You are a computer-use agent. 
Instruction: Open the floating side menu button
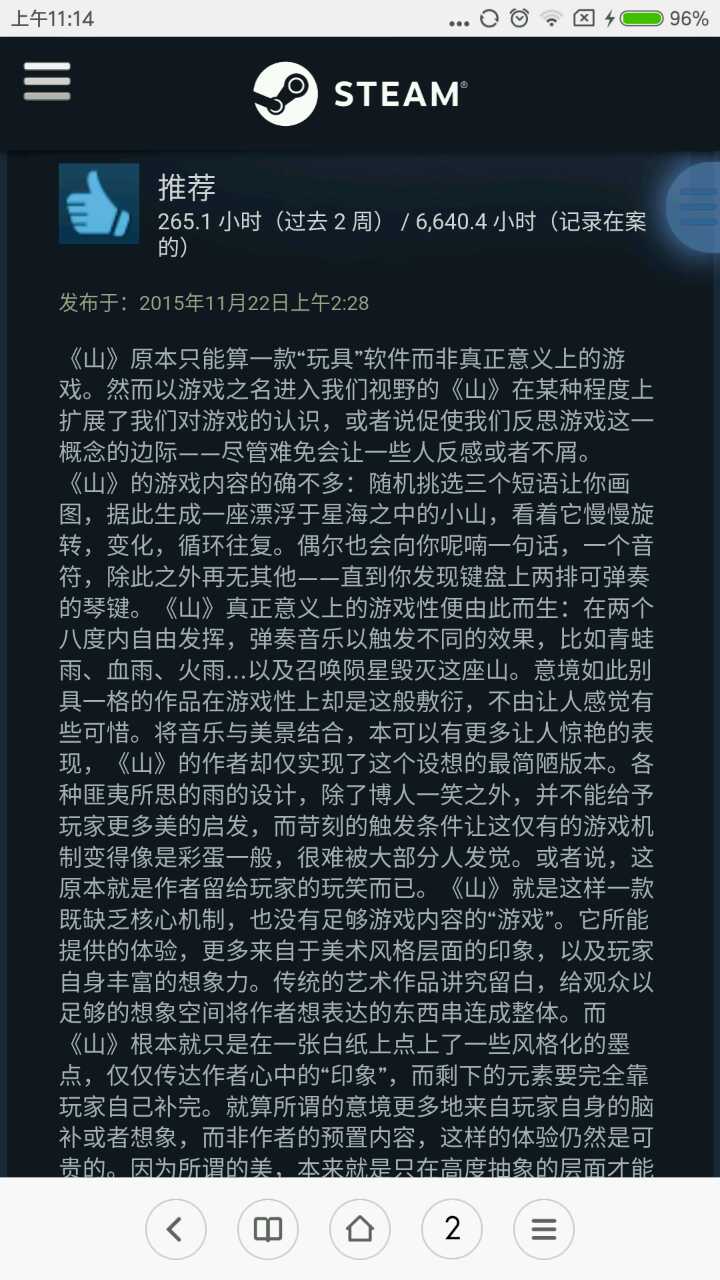coord(694,207)
